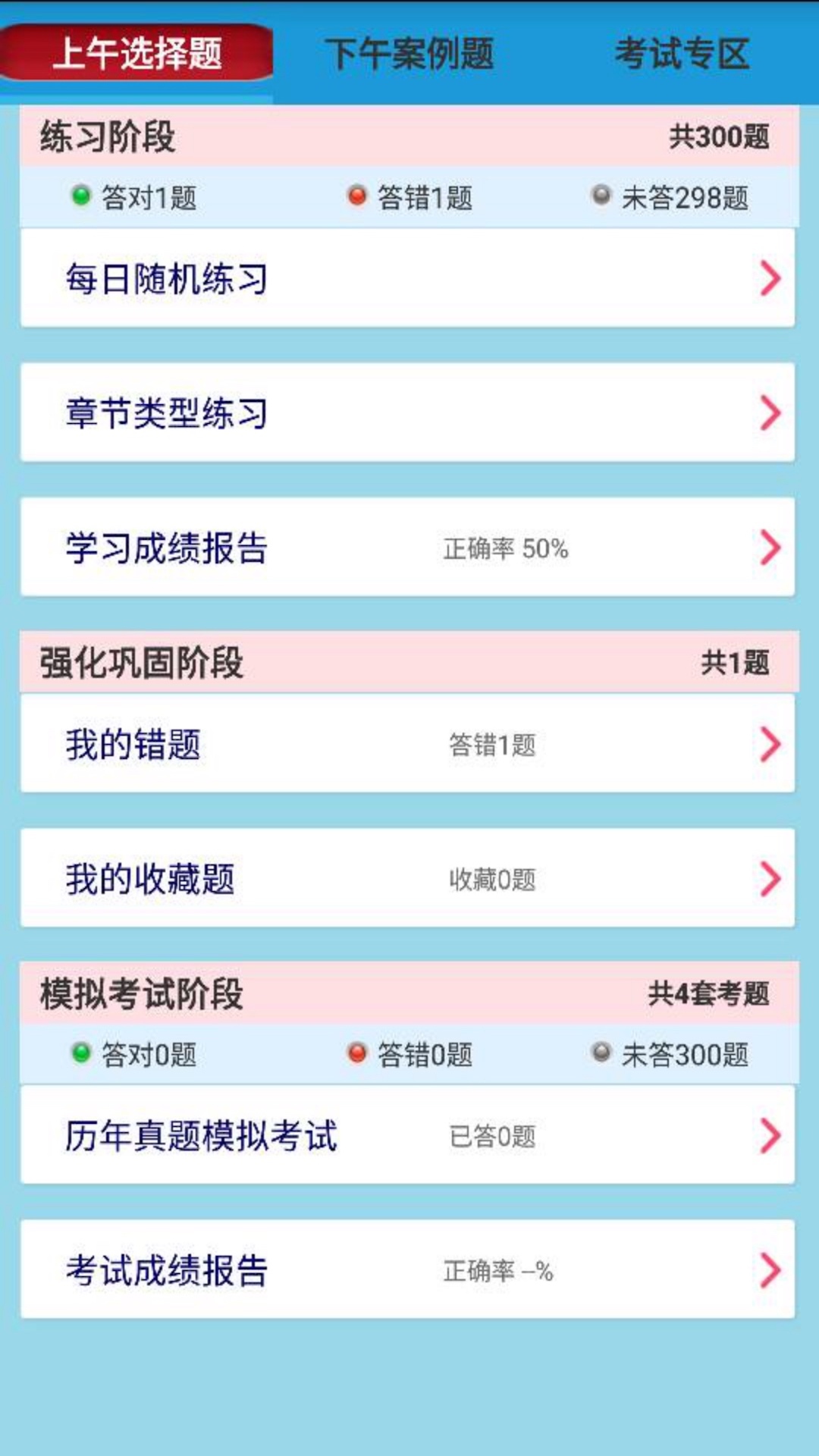Open 我的错题 list
Screen dimensions: 819x1456
[x=407, y=744]
